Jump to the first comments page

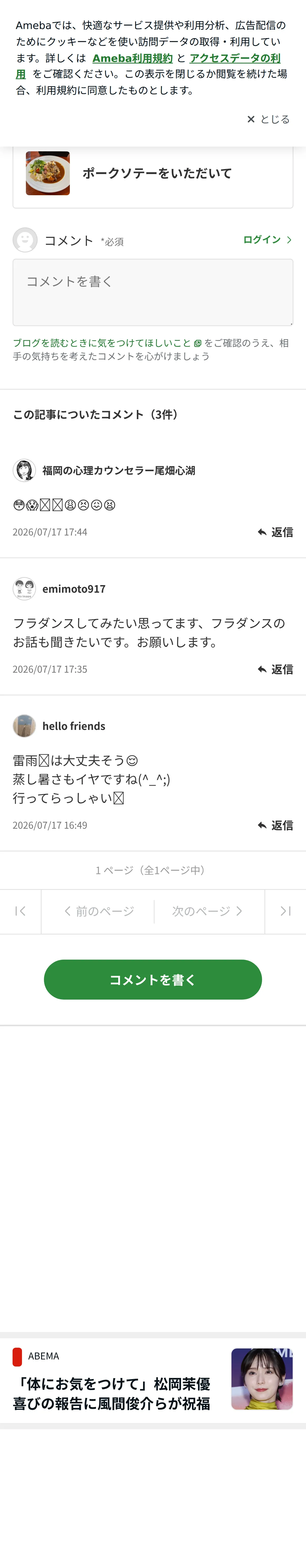(x=21, y=911)
